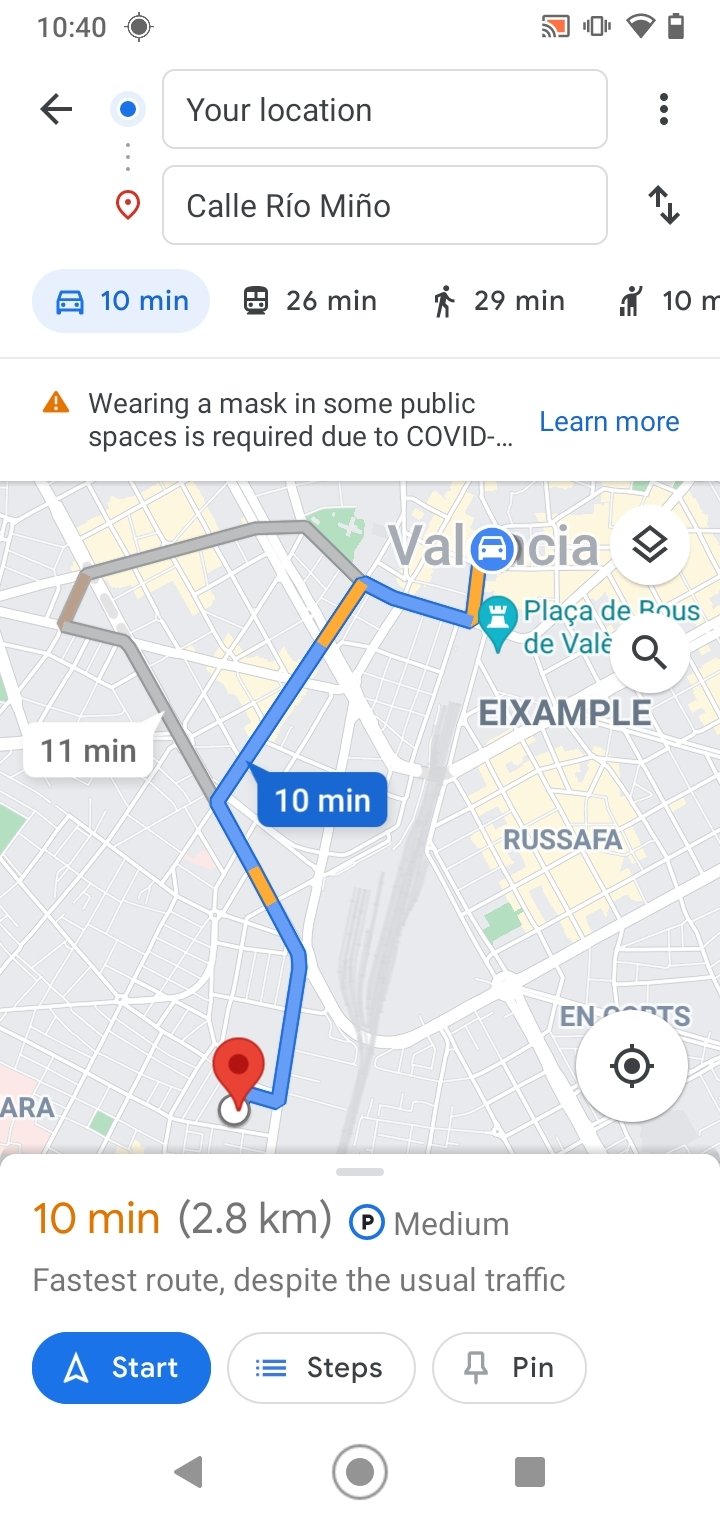Switch to walking 29 min option
The height and width of the screenshot is (1520, 720).
499,300
